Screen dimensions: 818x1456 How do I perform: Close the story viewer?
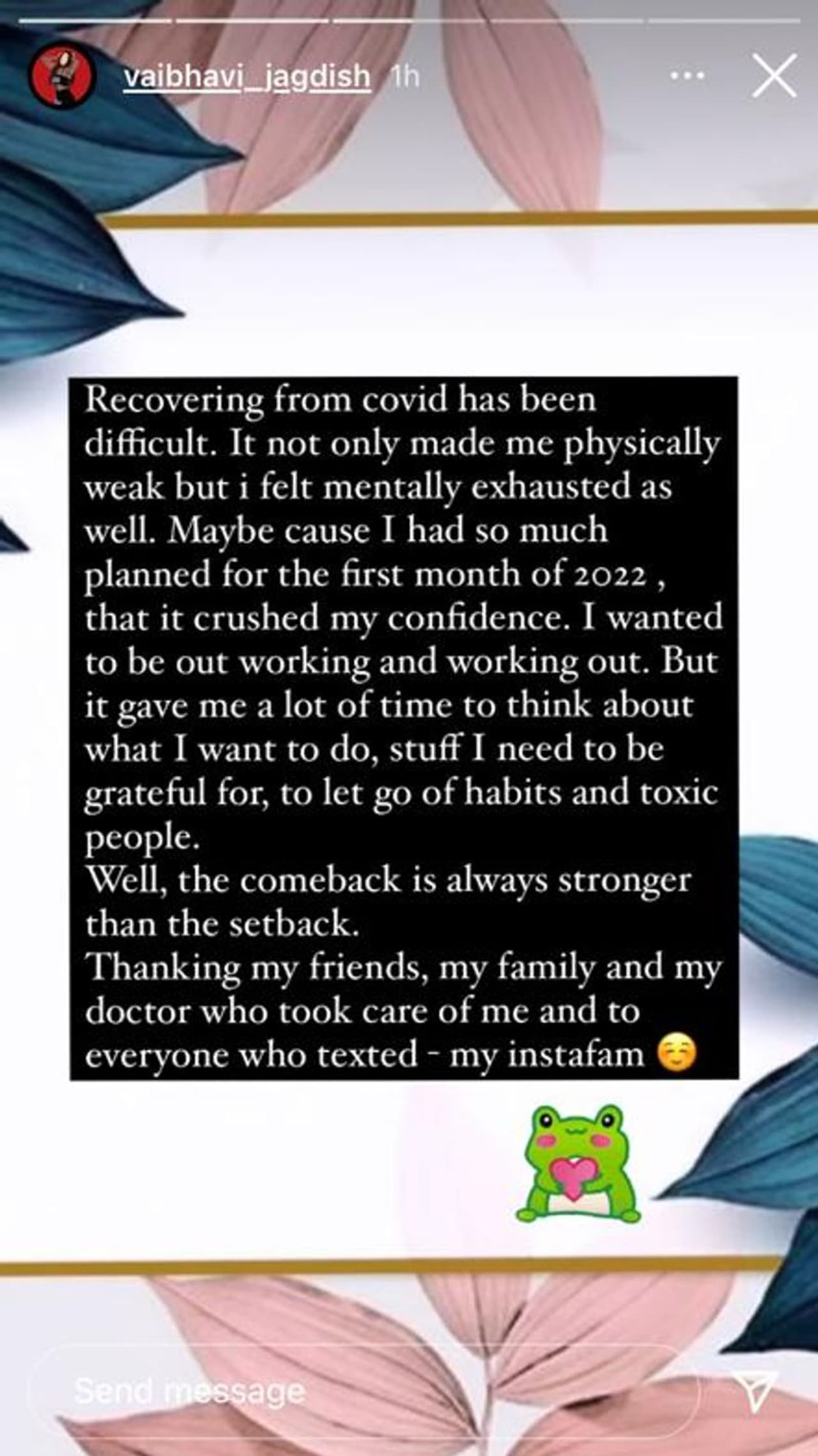[774, 76]
